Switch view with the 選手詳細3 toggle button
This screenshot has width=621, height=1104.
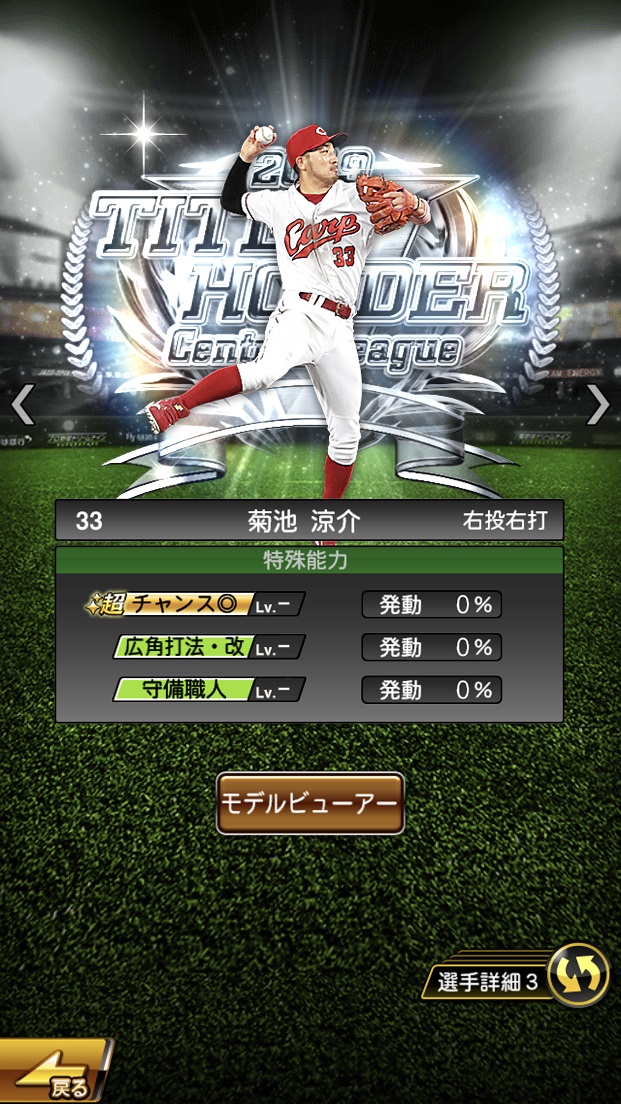click(578, 974)
